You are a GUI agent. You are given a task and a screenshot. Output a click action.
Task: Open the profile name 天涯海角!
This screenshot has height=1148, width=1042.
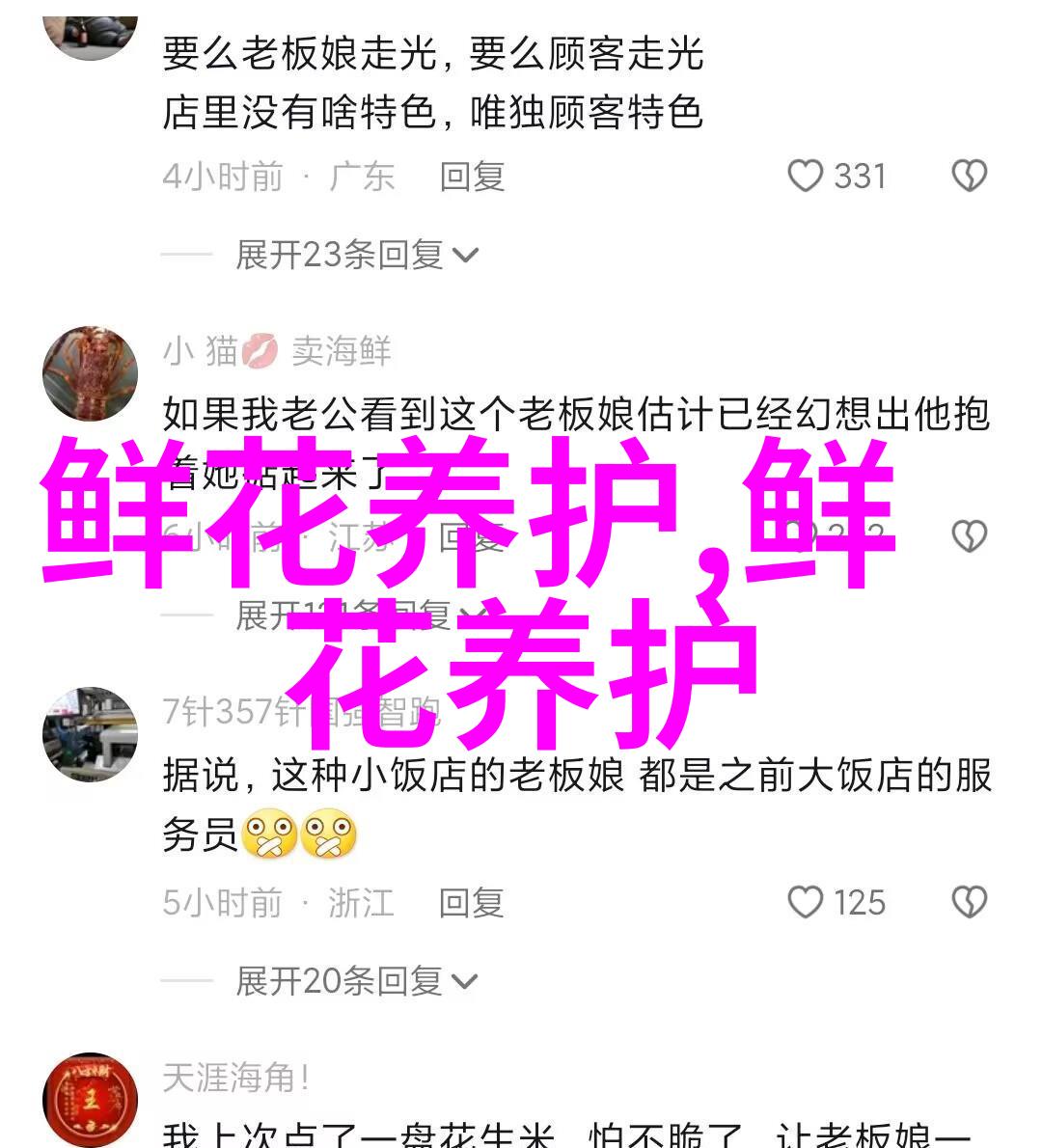[x=235, y=1078]
